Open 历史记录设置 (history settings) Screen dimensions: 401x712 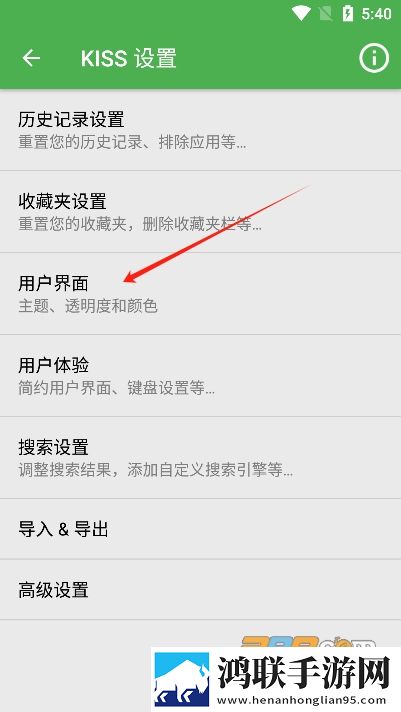coord(200,130)
